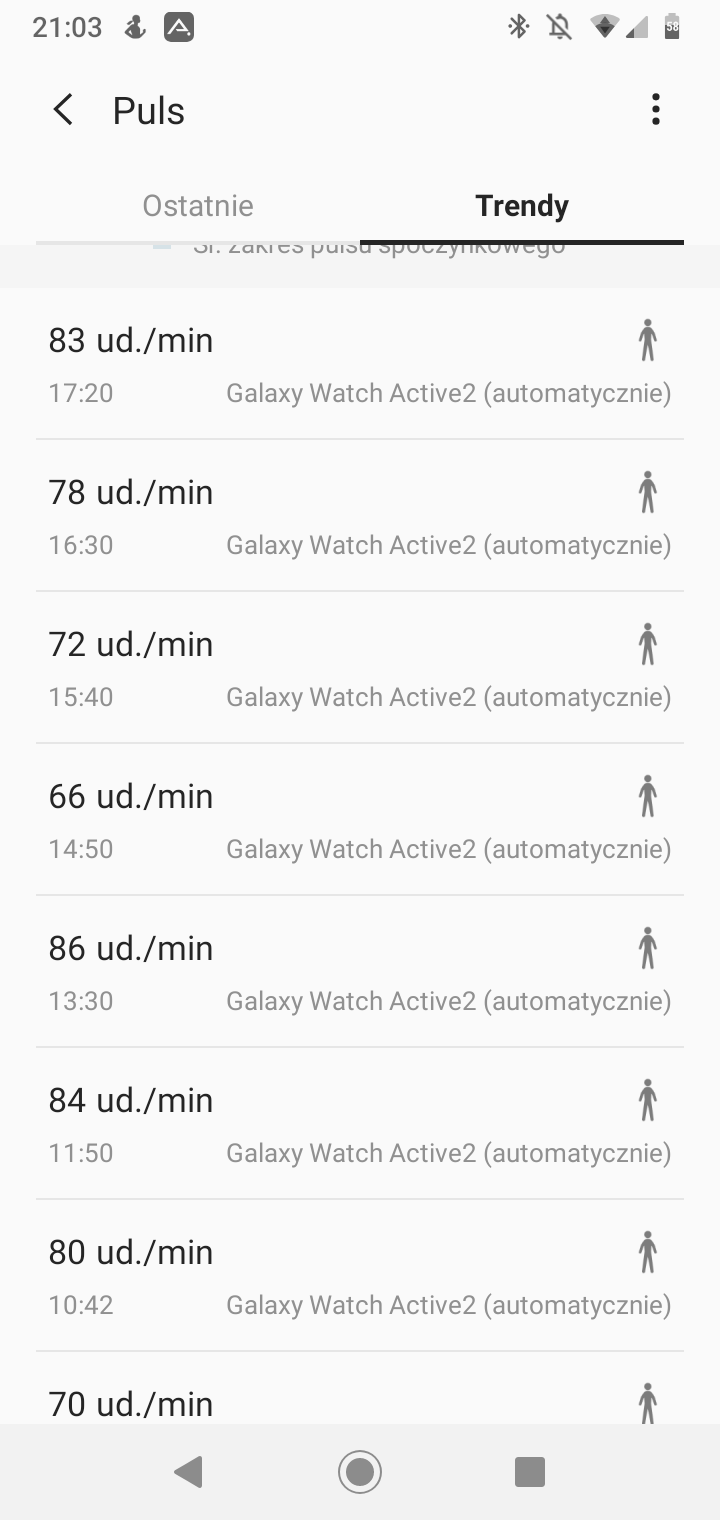View the 72 ud./min entry at 15:40
Viewport: 720px width, 1520px height.
[x=360, y=668]
